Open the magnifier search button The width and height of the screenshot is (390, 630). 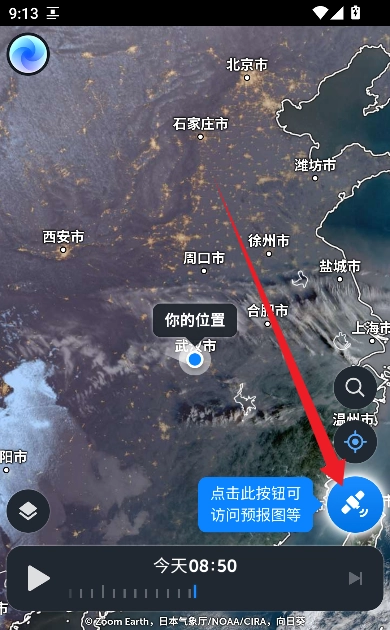(x=355, y=388)
